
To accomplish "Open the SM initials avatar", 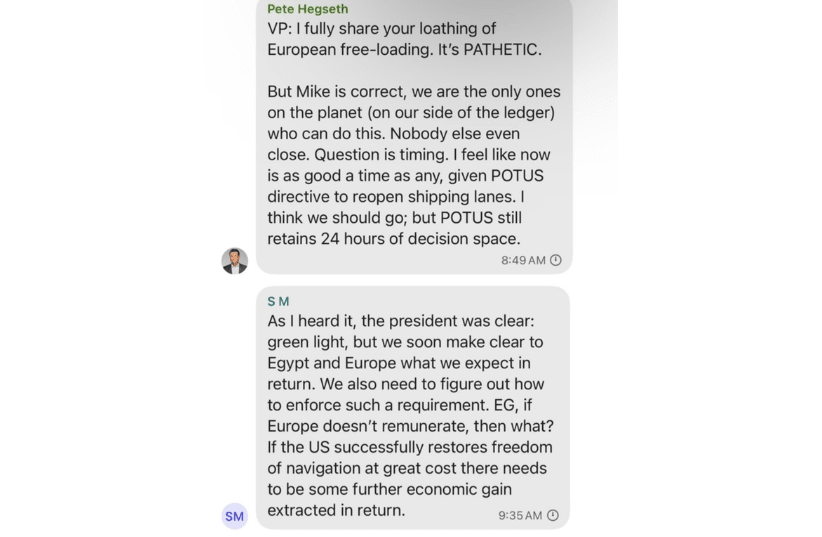I will point(234,516).
